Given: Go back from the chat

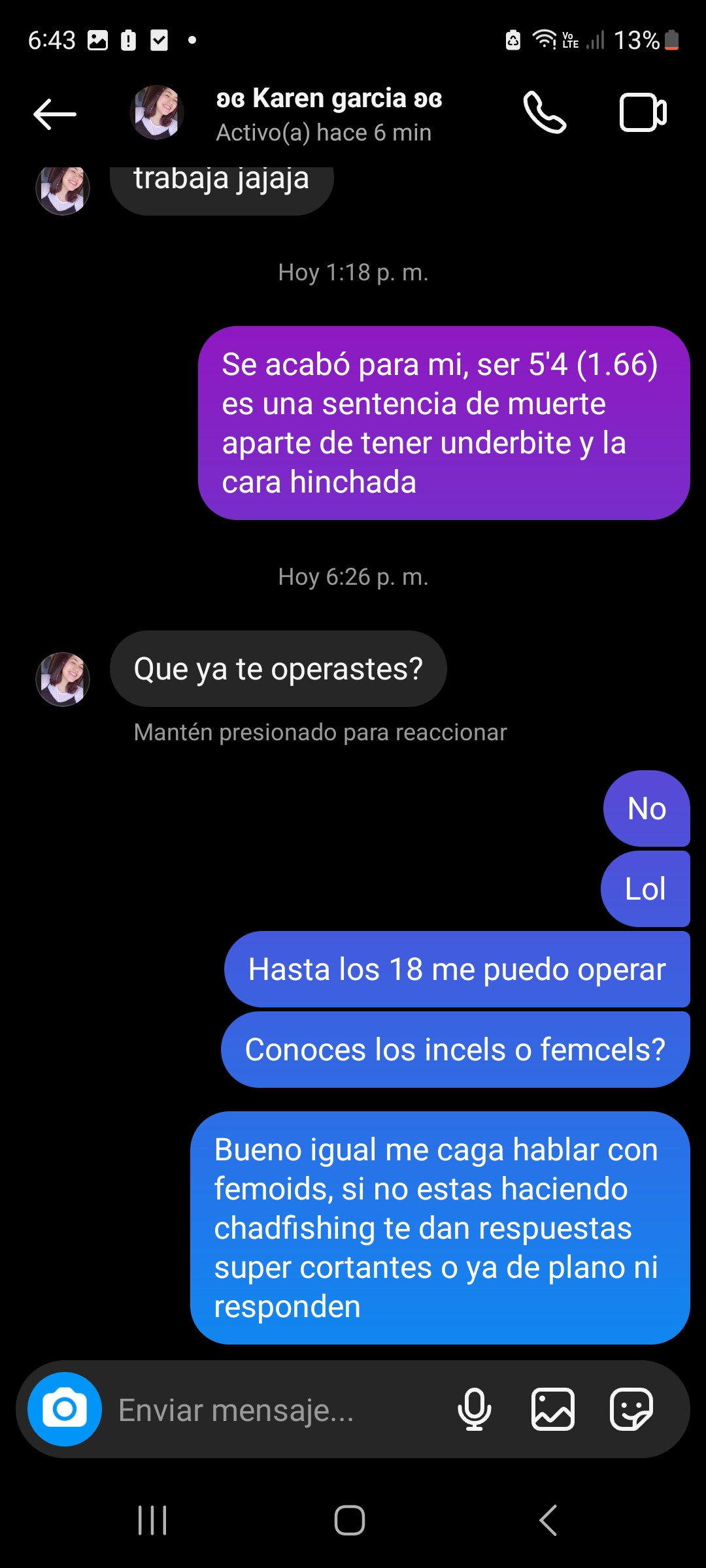Looking at the screenshot, I should click(55, 114).
